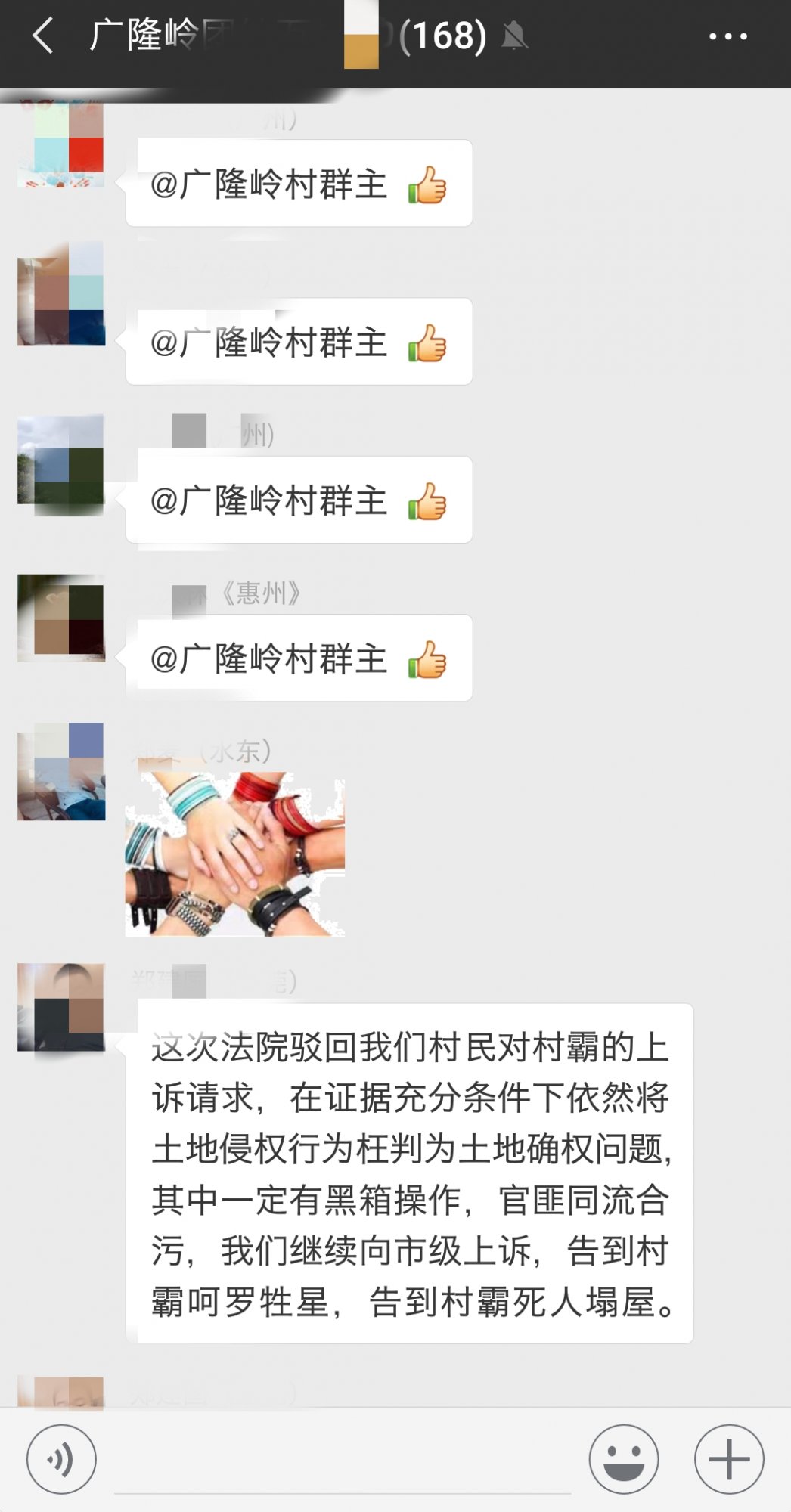Open avatar of the 《惠州》 member
Screen dimensions: 791x1512
pos(61,618)
